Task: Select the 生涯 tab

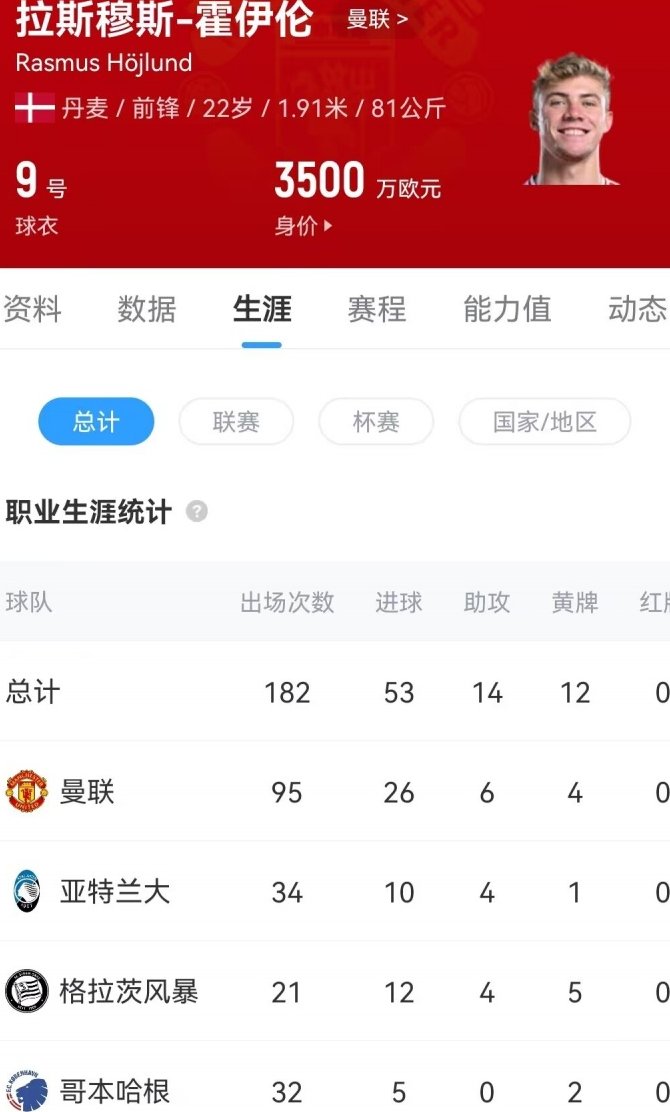Action: [x=262, y=309]
